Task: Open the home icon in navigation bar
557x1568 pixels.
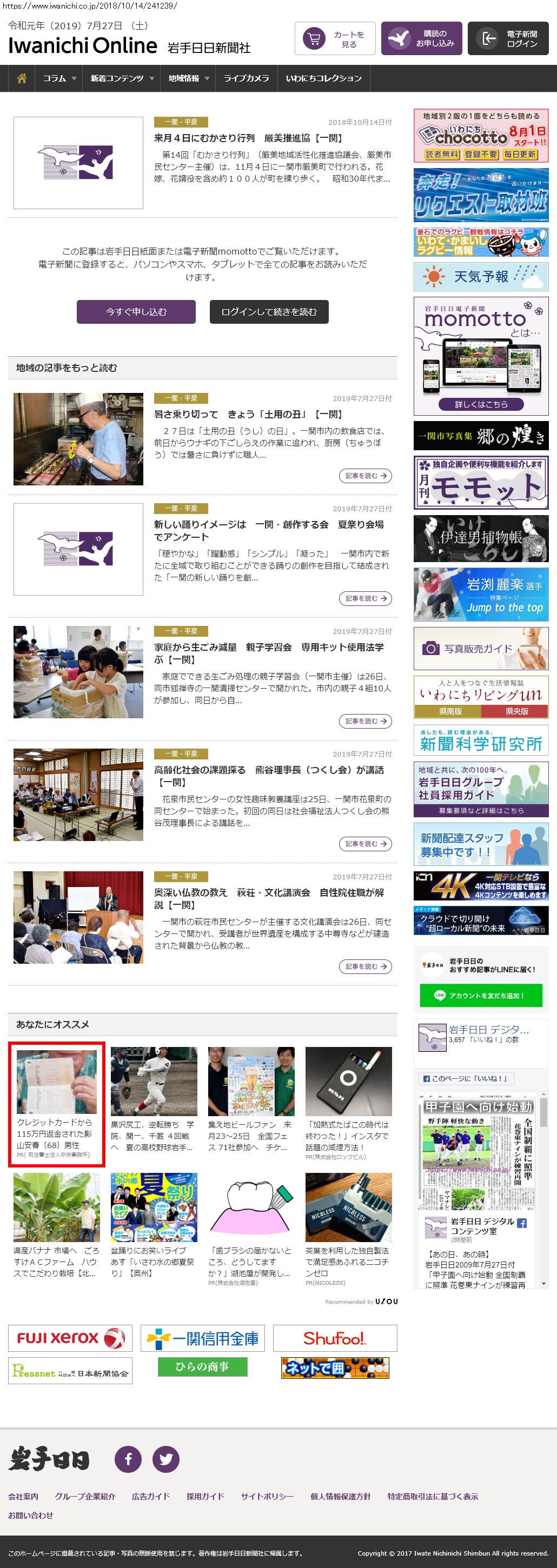Action: (x=22, y=78)
